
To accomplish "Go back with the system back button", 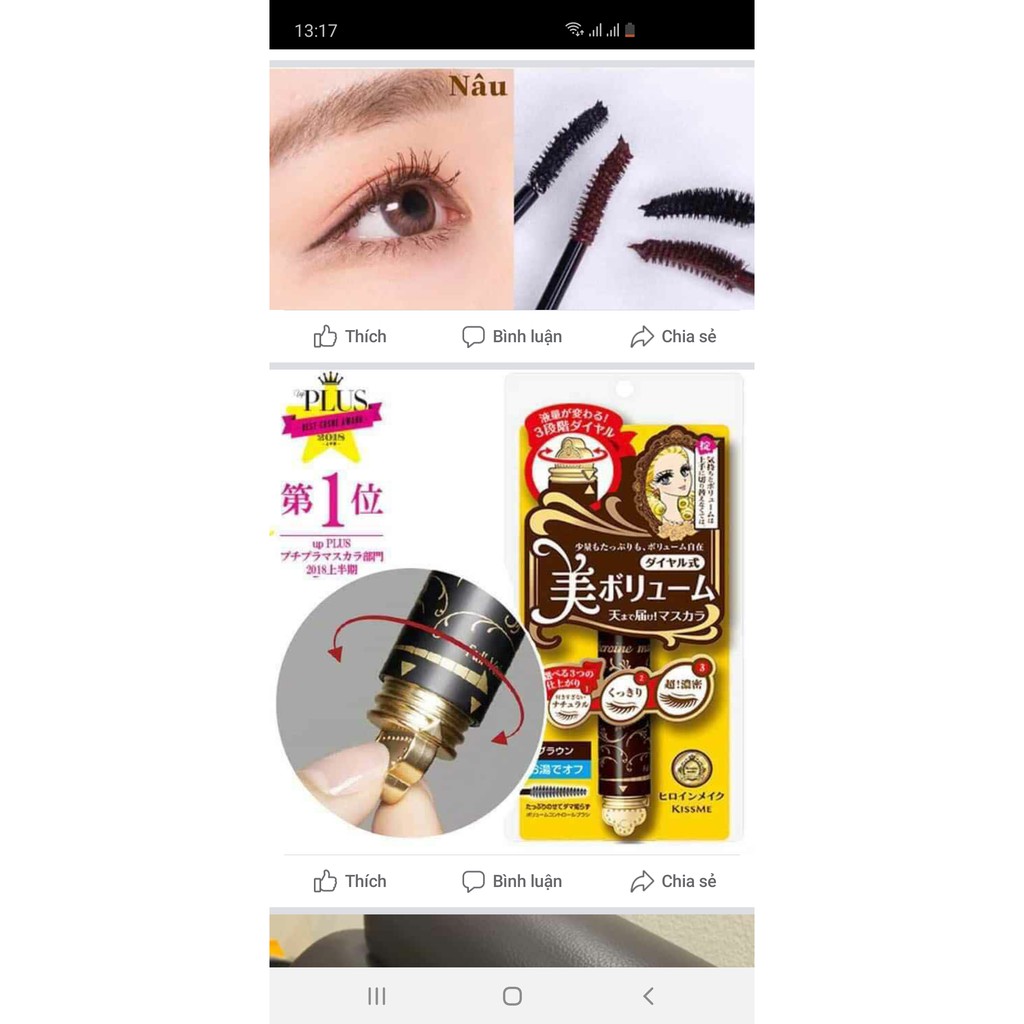I will point(648,996).
